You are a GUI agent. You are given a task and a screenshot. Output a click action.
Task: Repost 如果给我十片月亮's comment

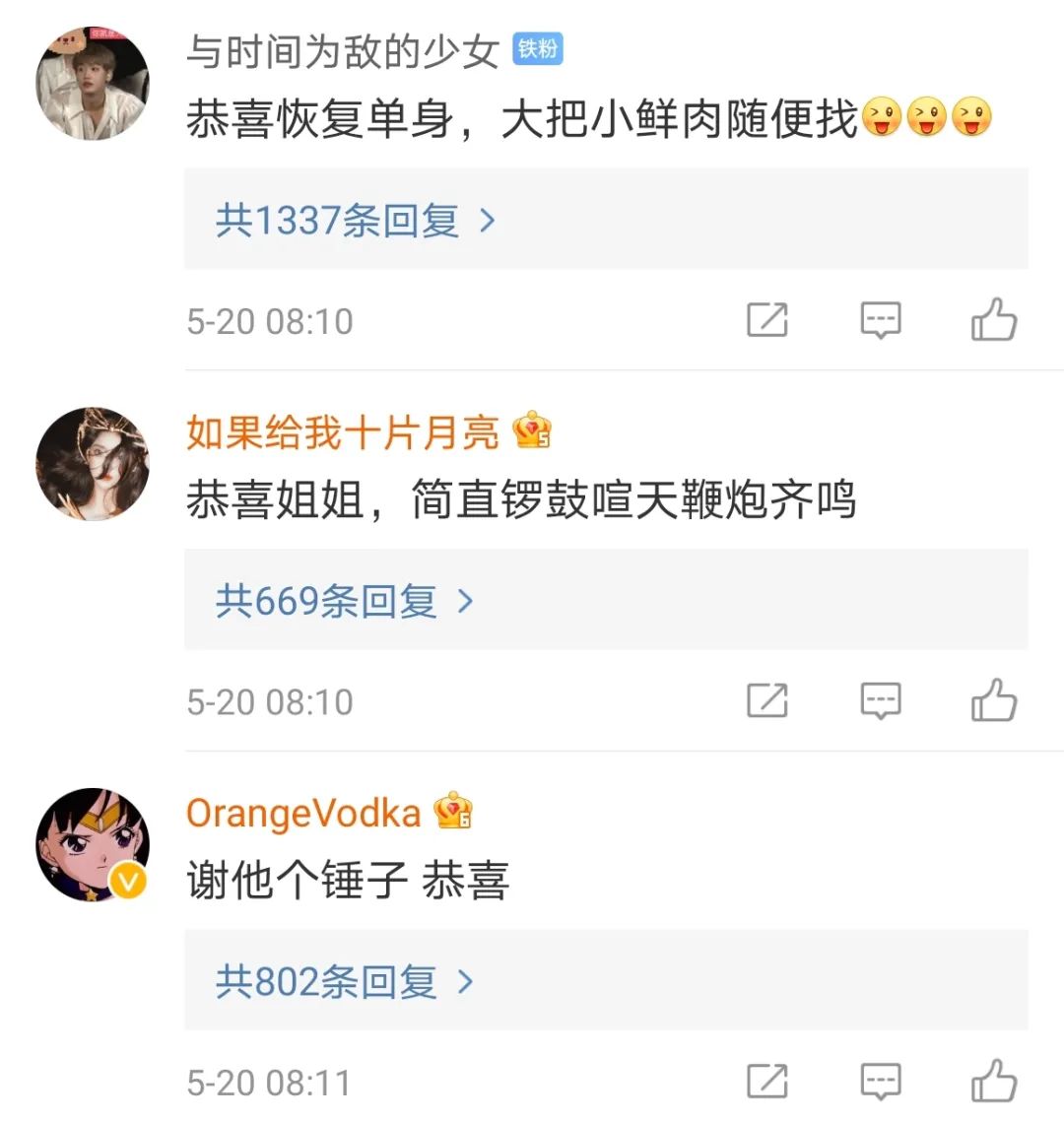coord(767,701)
